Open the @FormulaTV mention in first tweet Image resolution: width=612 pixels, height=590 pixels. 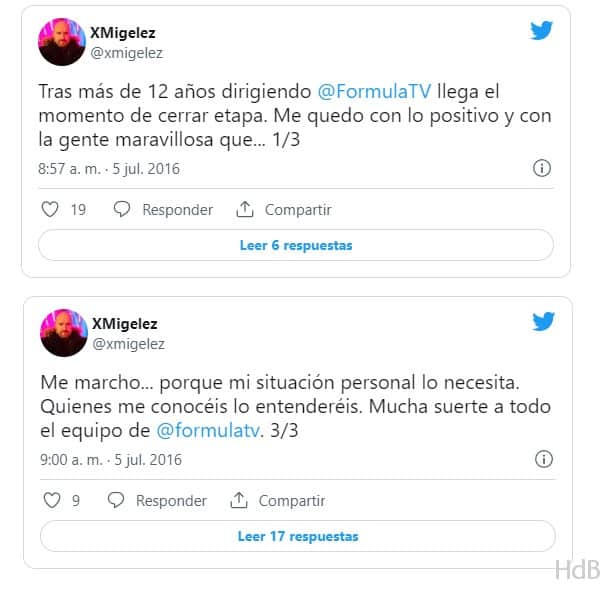(x=374, y=92)
